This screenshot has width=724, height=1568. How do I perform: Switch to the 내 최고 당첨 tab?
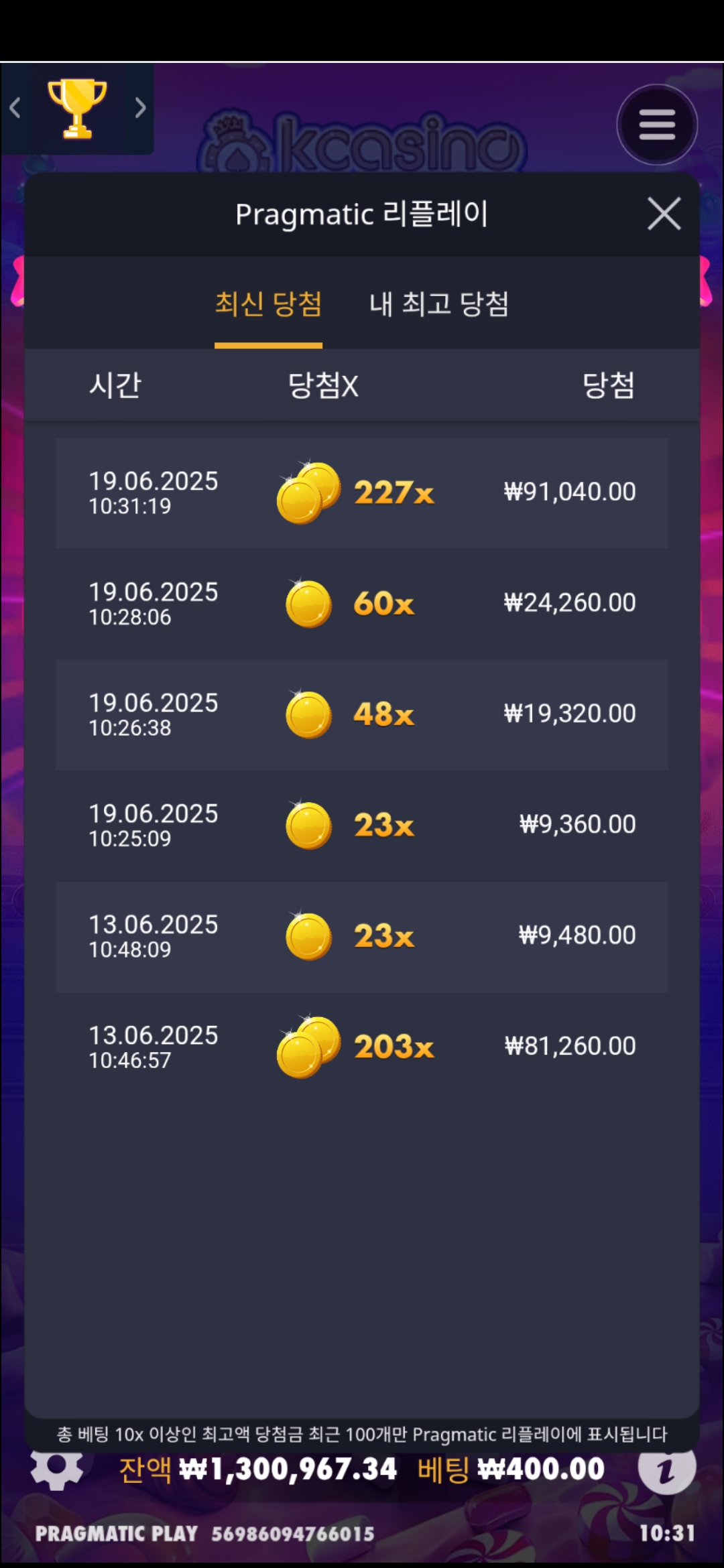tap(439, 304)
